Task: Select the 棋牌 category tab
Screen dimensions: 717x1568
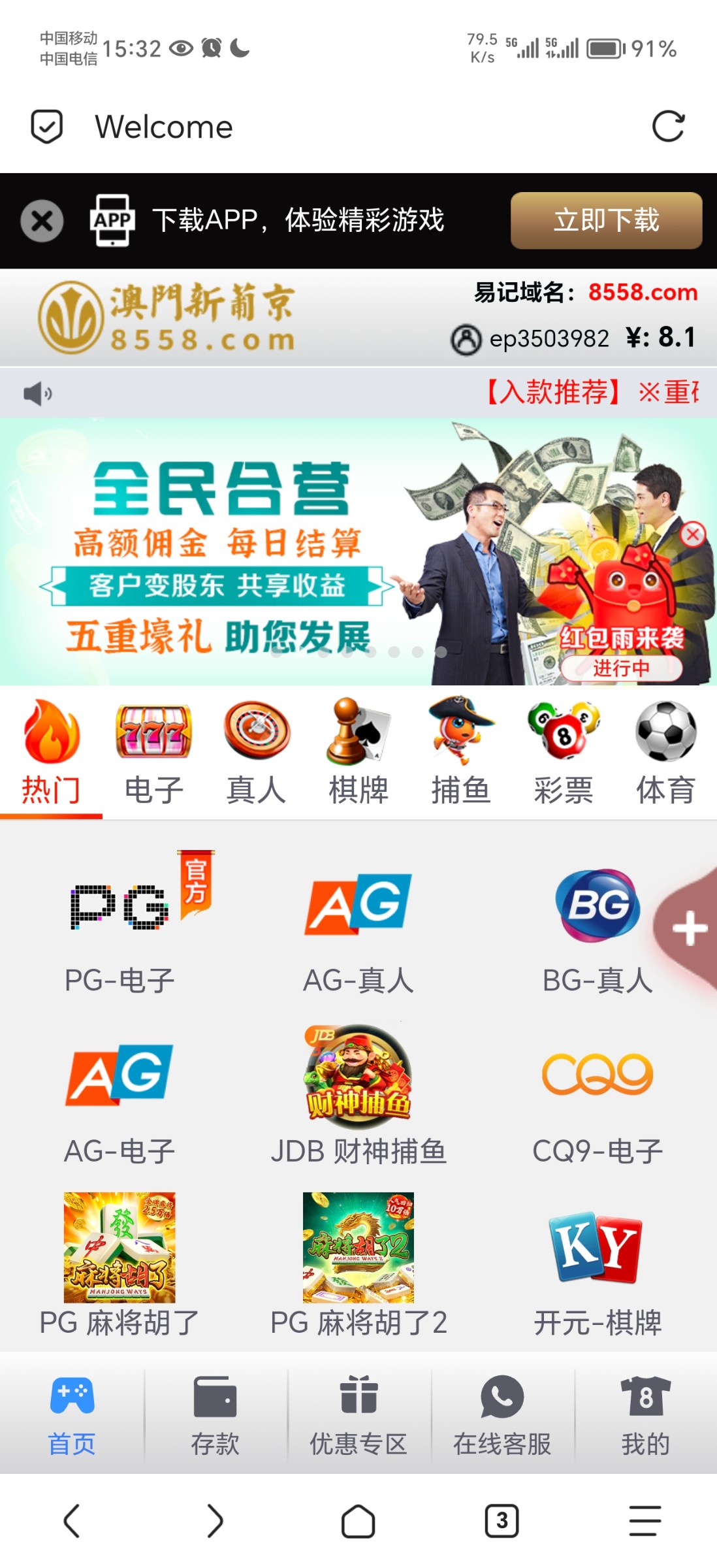Action: (x=358, y=753)
